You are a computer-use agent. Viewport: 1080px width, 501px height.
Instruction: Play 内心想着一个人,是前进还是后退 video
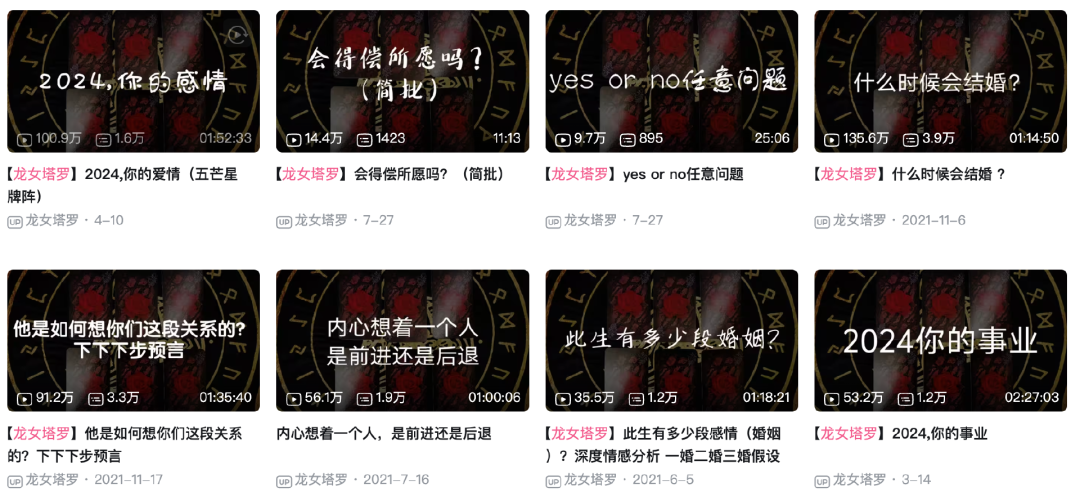(x=402, y=340)
